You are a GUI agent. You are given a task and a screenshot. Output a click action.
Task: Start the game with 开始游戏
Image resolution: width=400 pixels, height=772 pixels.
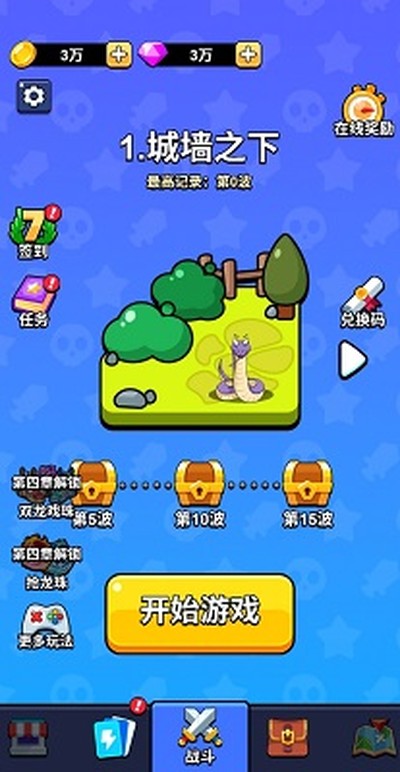201,613
